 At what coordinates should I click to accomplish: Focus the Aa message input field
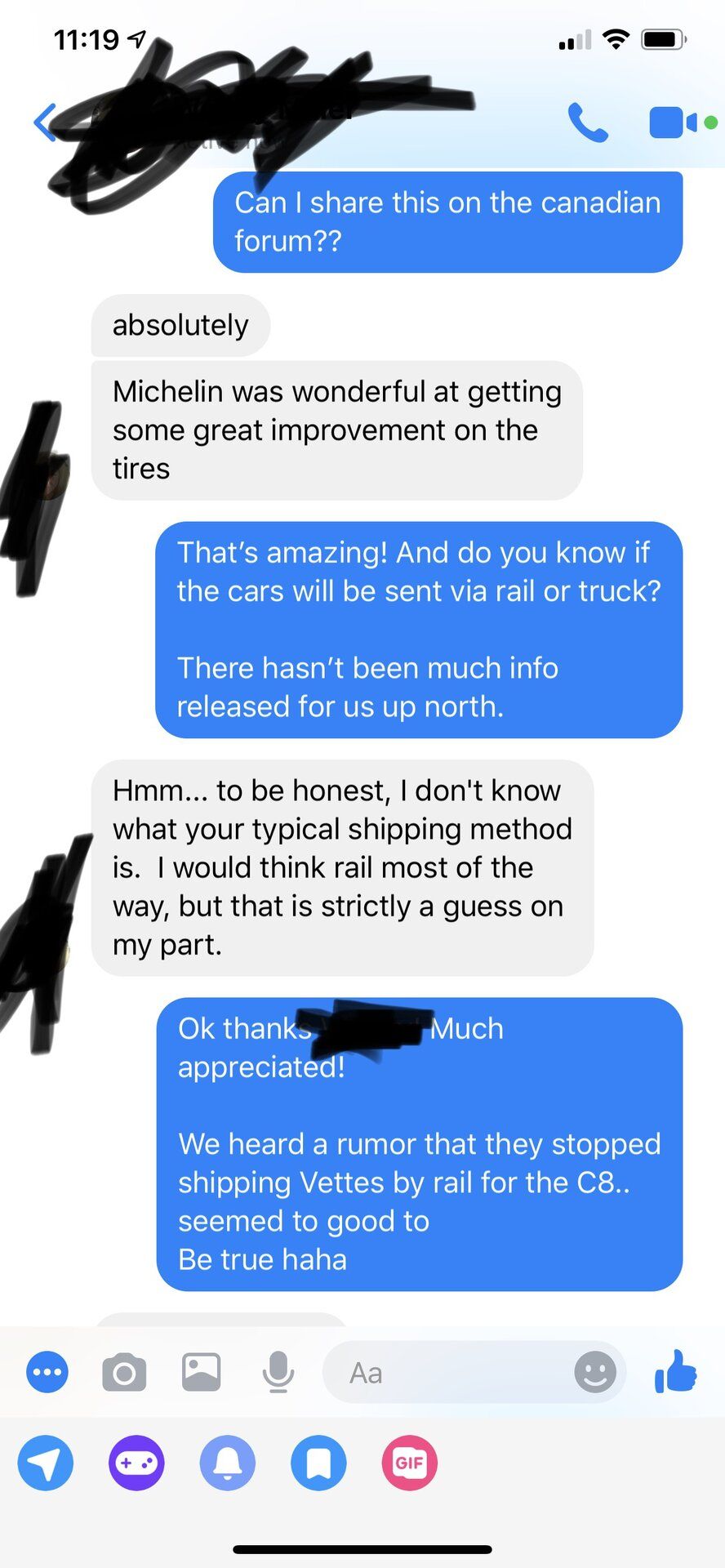[x=449, y=1373]
